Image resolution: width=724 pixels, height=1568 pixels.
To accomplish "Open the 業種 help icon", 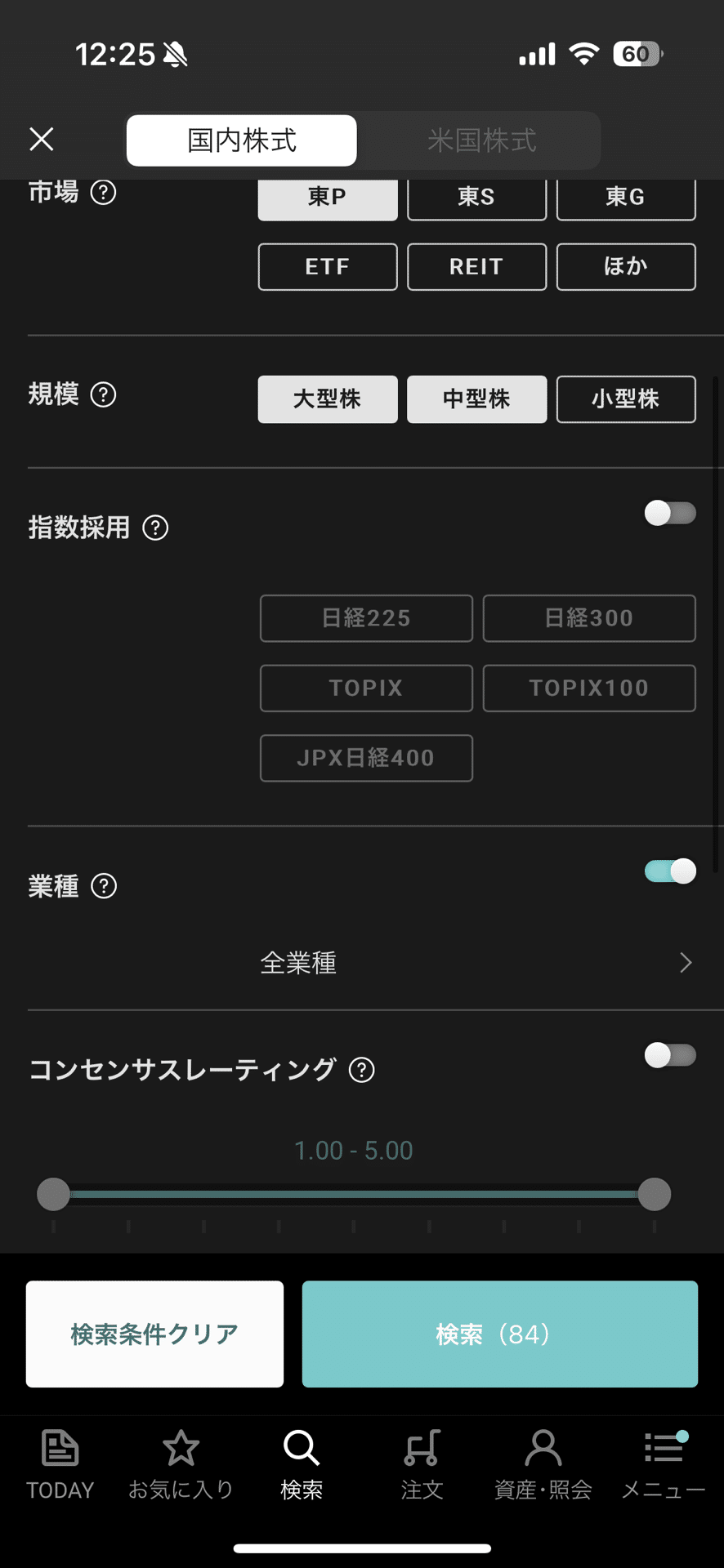I will coord(103,886).
